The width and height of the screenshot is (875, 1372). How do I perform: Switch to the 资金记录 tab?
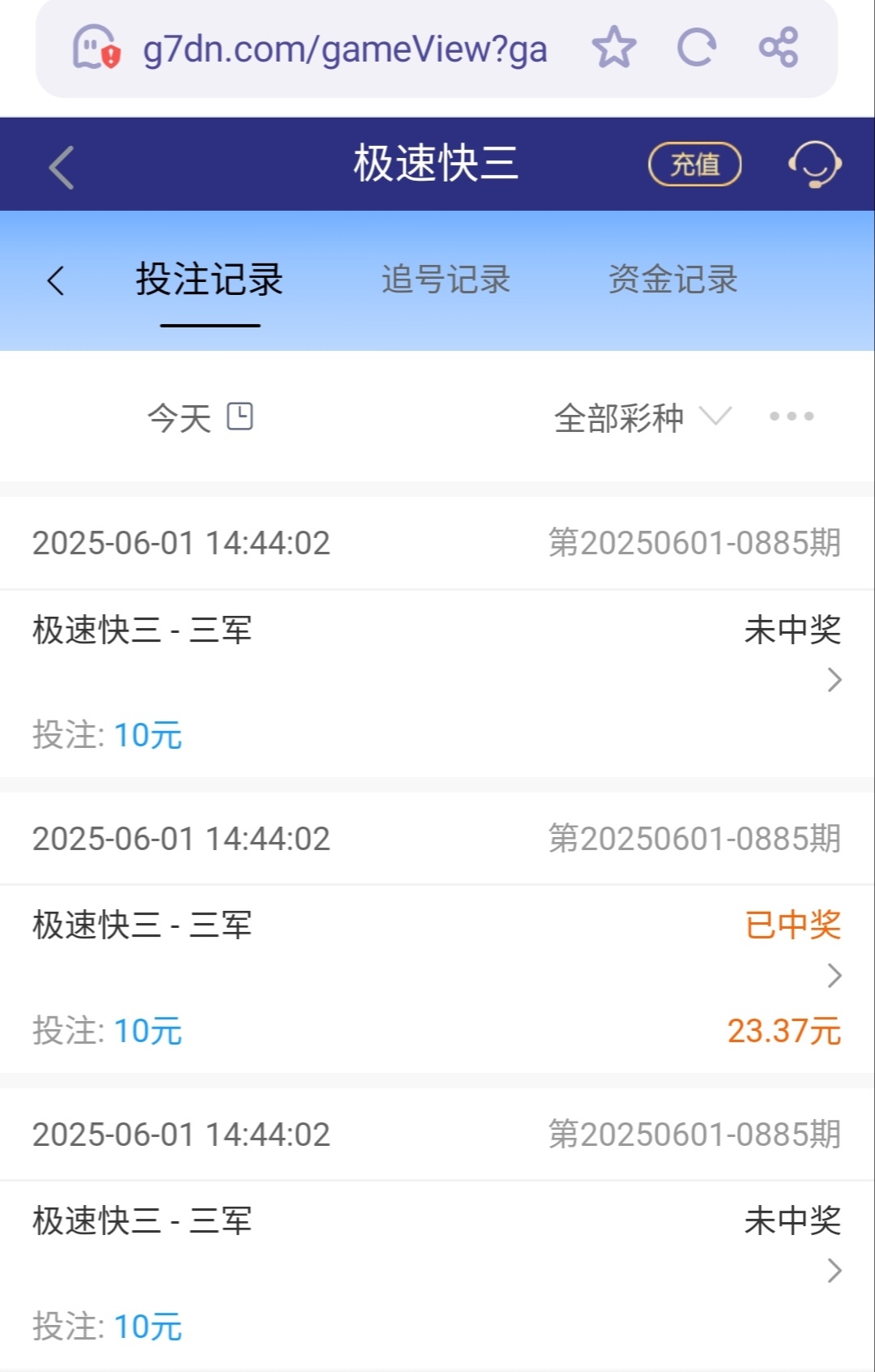pos(672,280)
